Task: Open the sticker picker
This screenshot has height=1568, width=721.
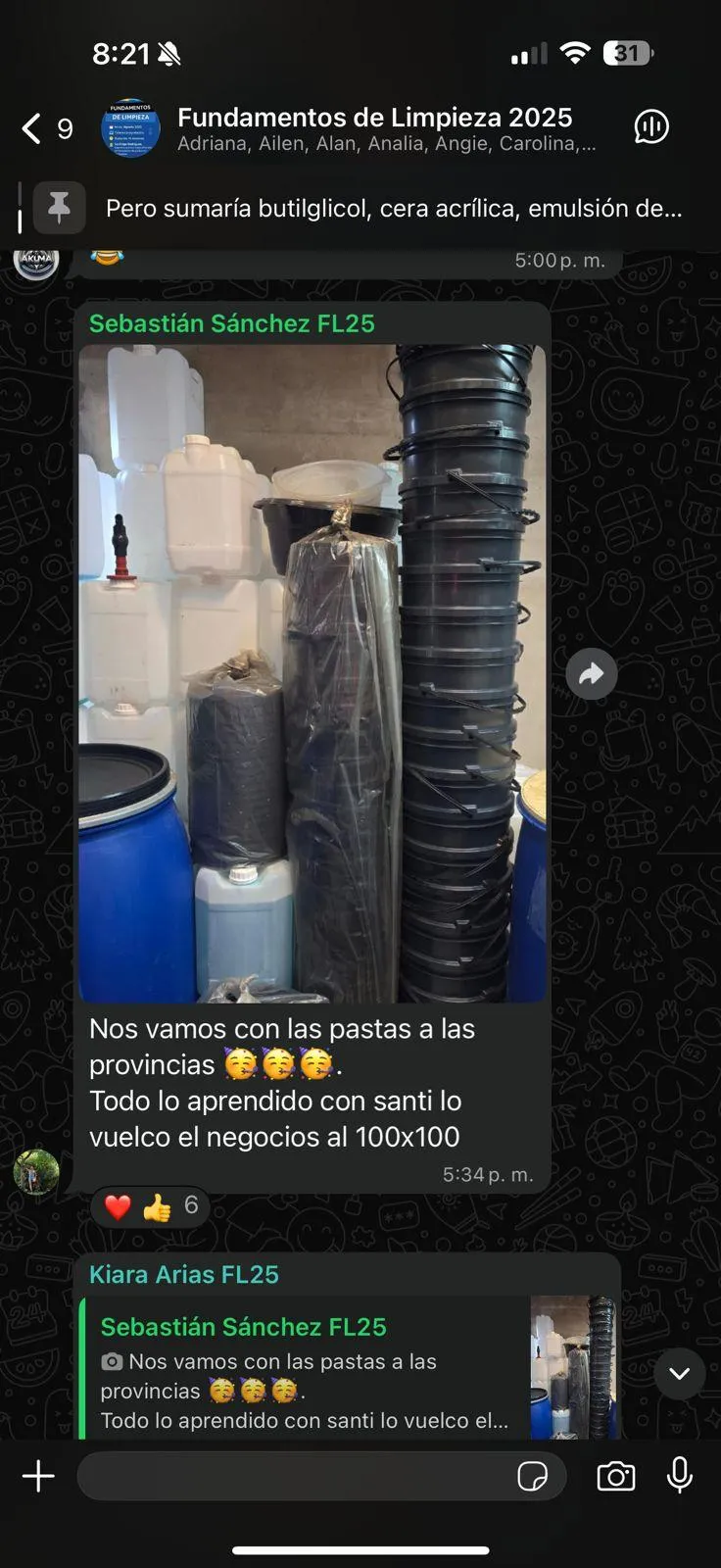Action: pyautogui.click(x=532, y=1476)
